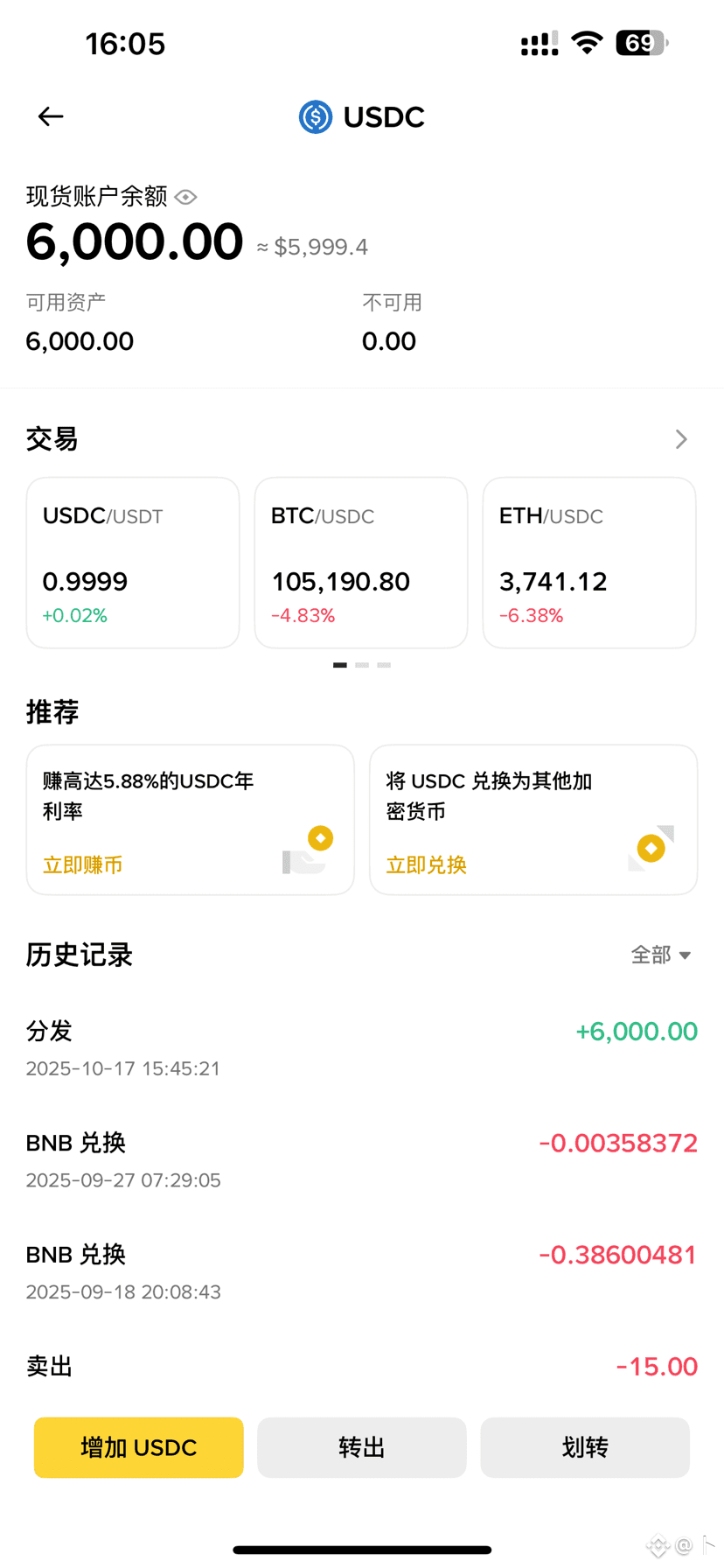Expand the 交易 section chevron
The image size is (724, 1568).
click(681, 439)
